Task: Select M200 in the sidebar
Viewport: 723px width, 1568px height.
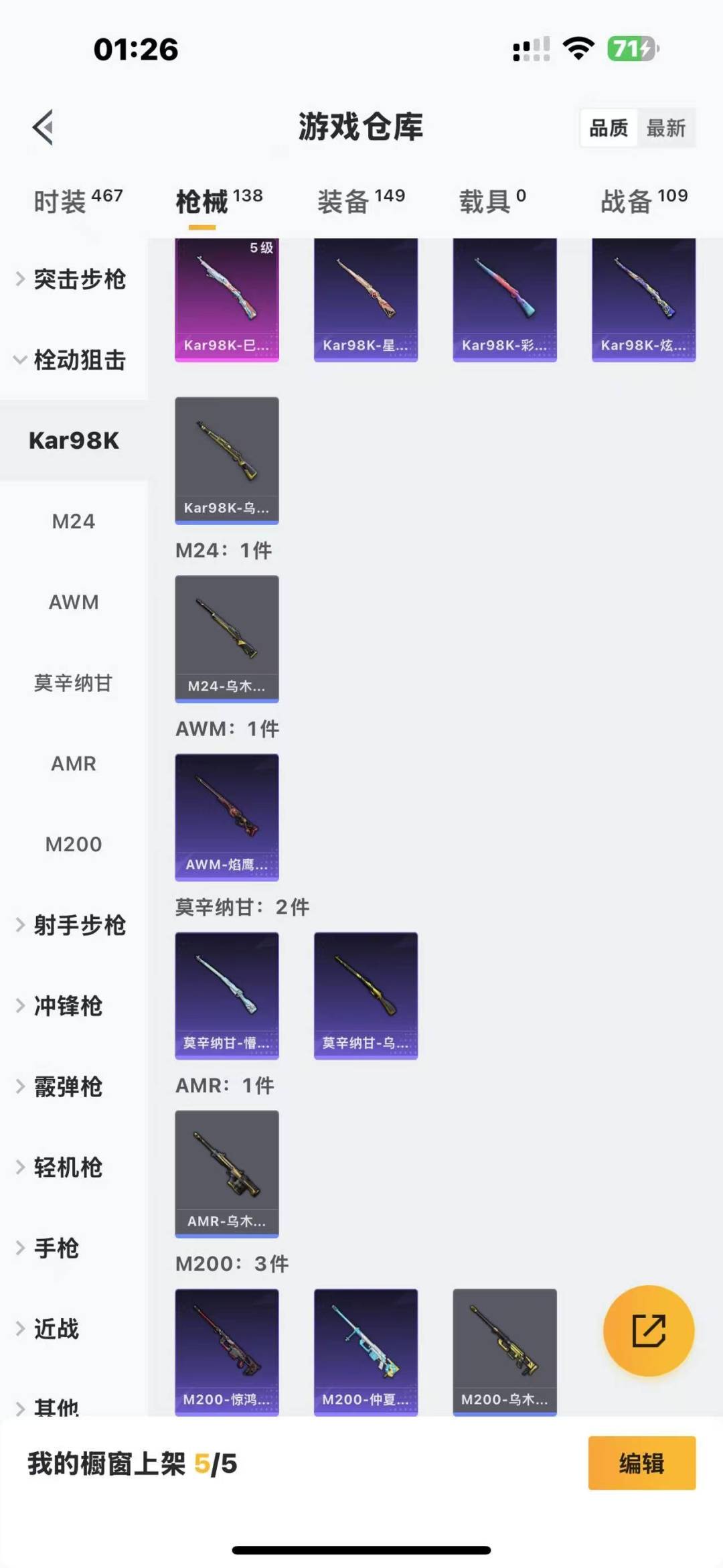Action: click(74, 844)
